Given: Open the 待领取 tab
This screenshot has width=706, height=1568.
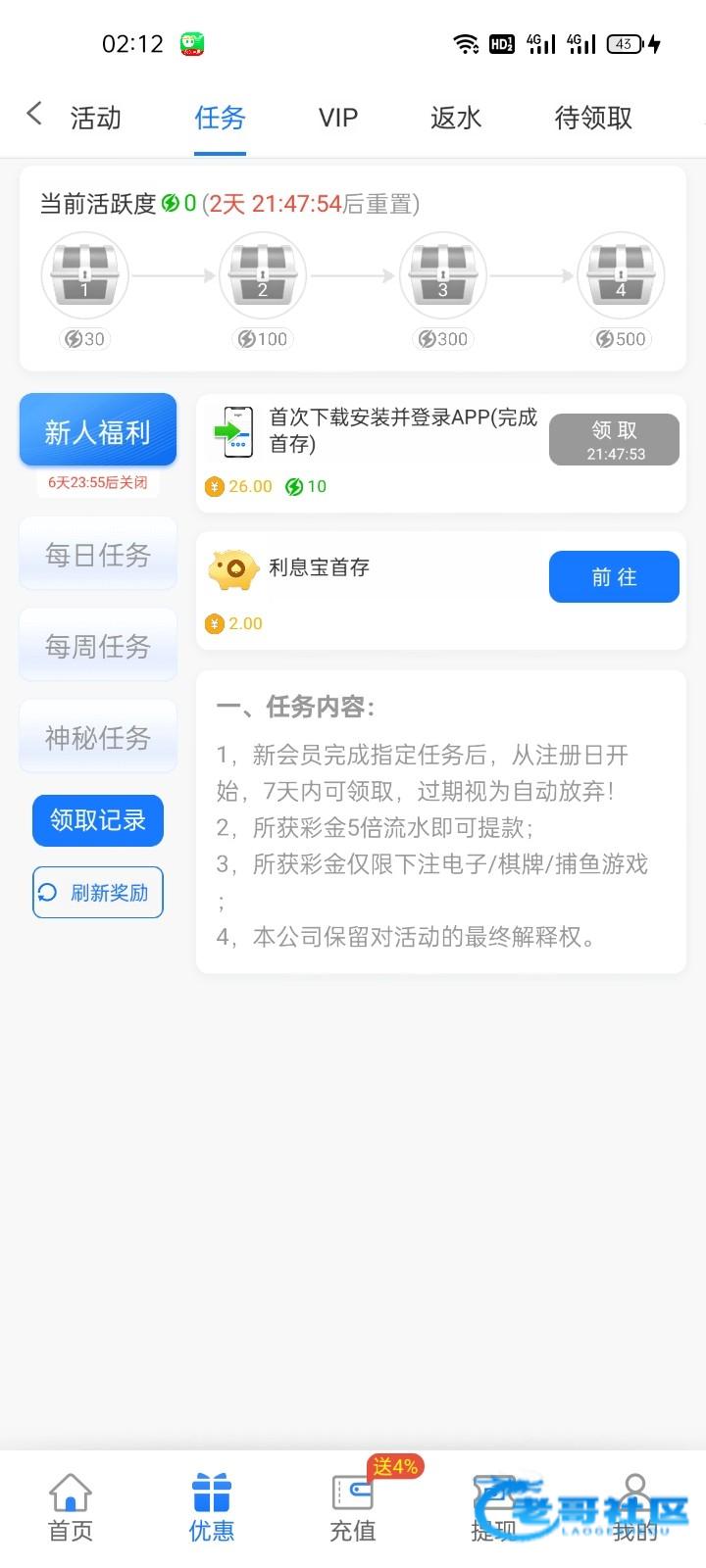Looking at the screenshot, I should tap(593, 119).
